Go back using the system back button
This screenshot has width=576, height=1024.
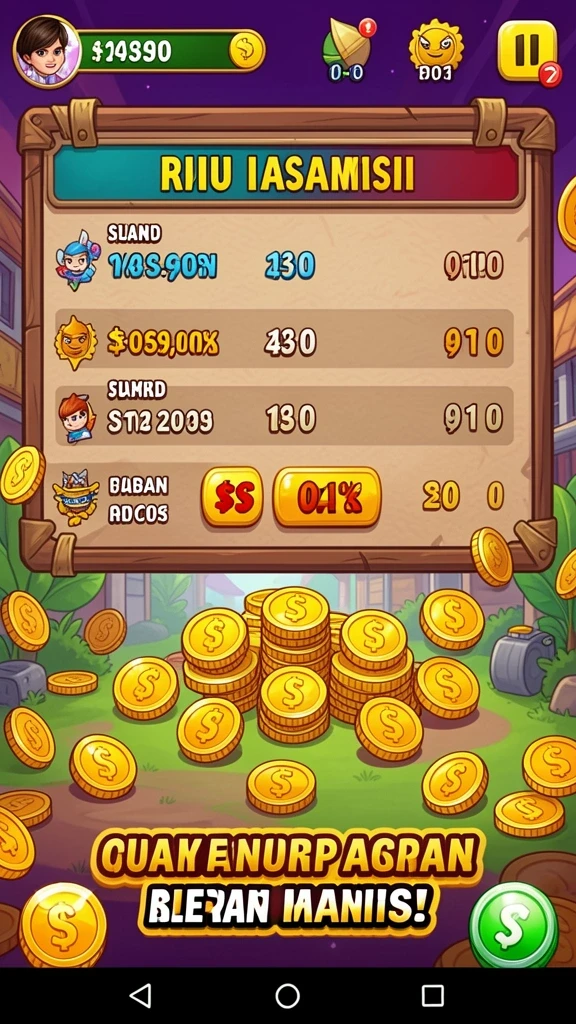[x=140, y=996]
